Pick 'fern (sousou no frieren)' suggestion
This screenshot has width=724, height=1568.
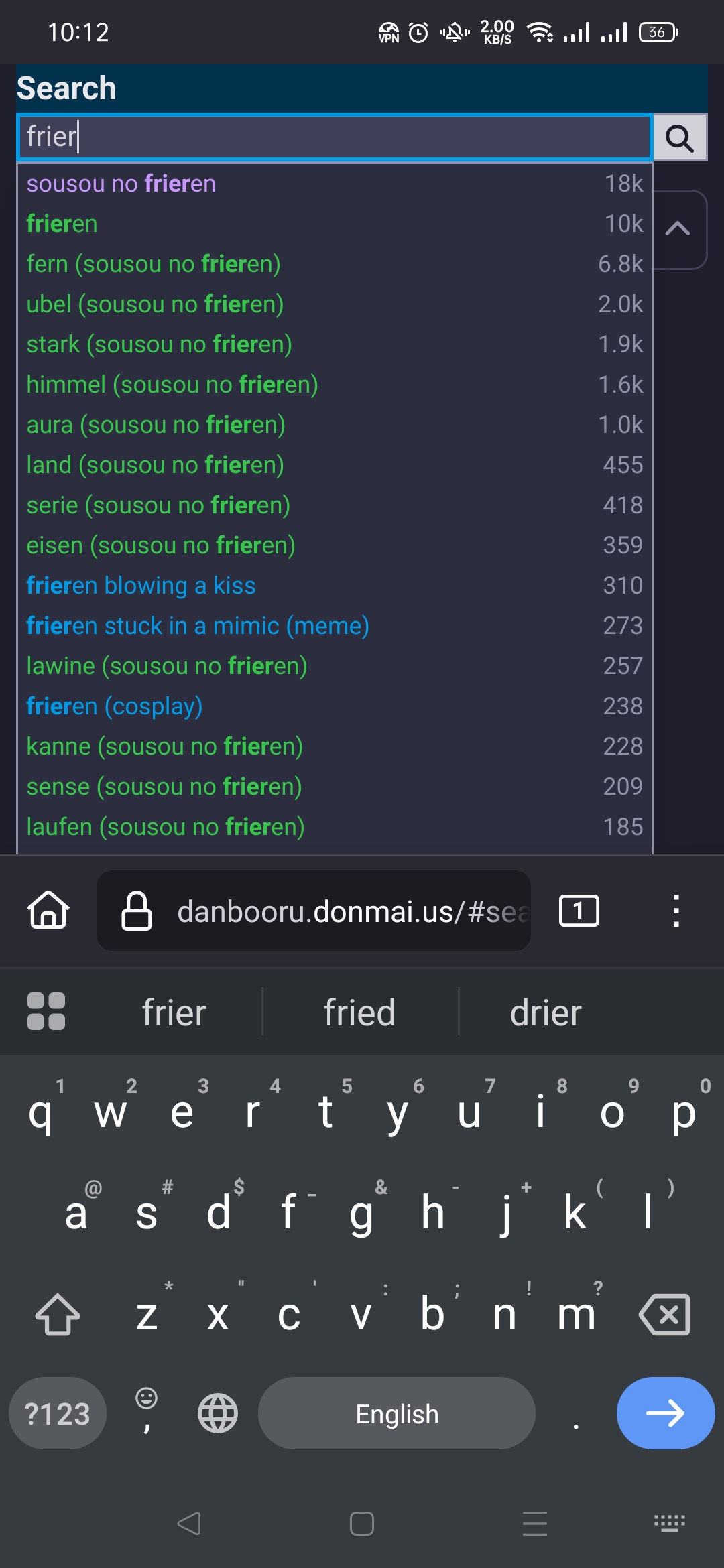point(154,264)
